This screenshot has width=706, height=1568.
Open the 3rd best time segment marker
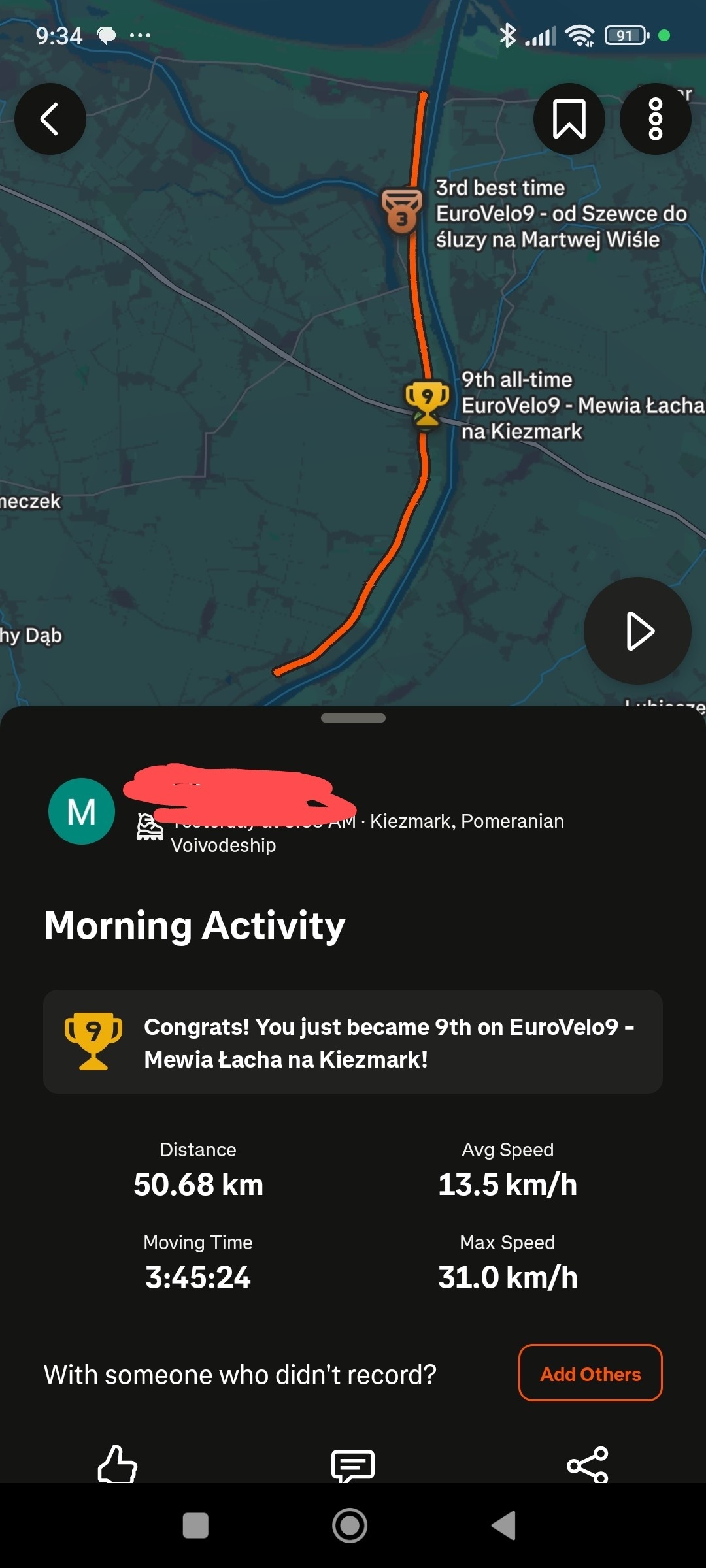401,211
